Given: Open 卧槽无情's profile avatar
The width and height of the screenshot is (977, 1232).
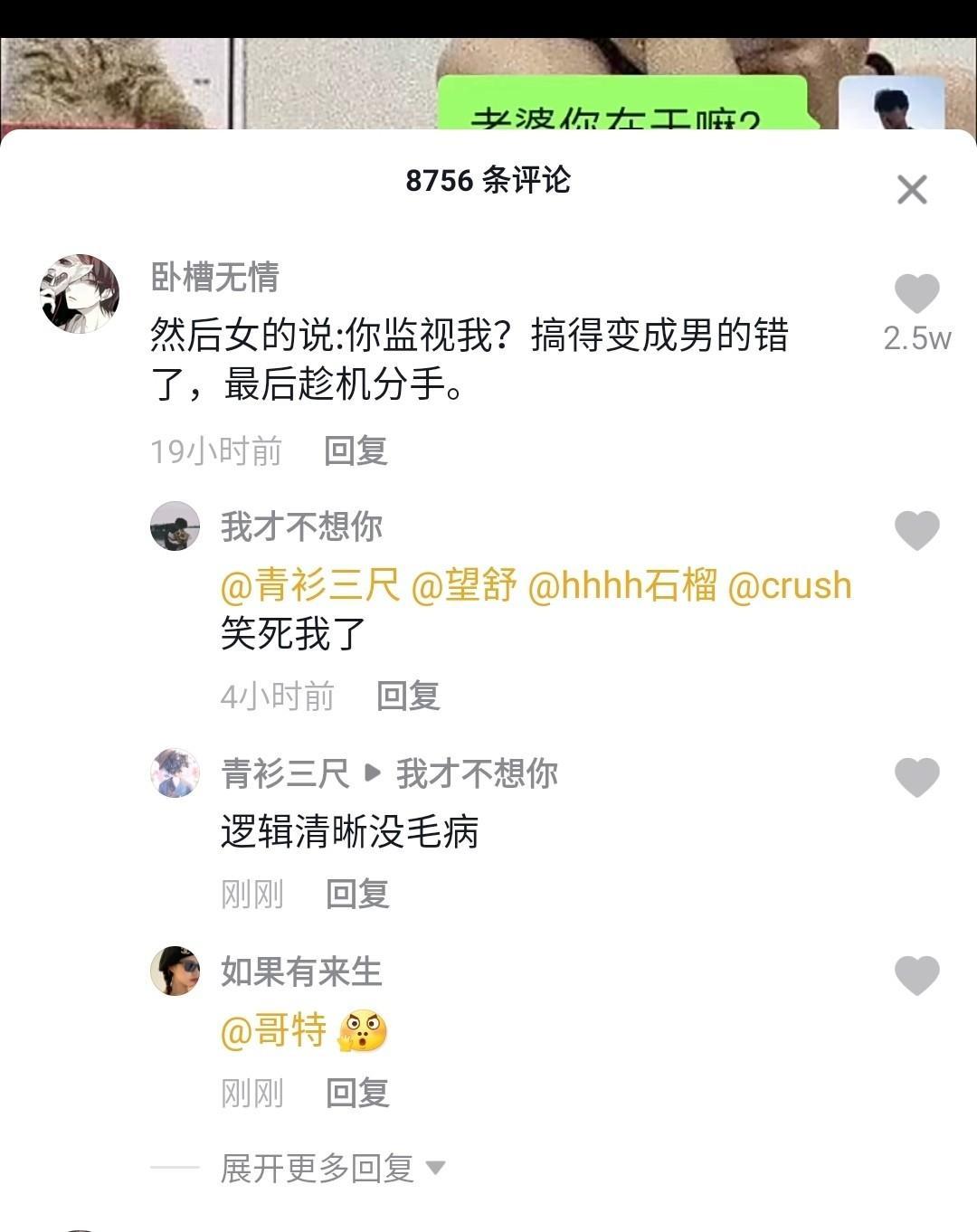Looking at the screenshot, I should (80, 294).
